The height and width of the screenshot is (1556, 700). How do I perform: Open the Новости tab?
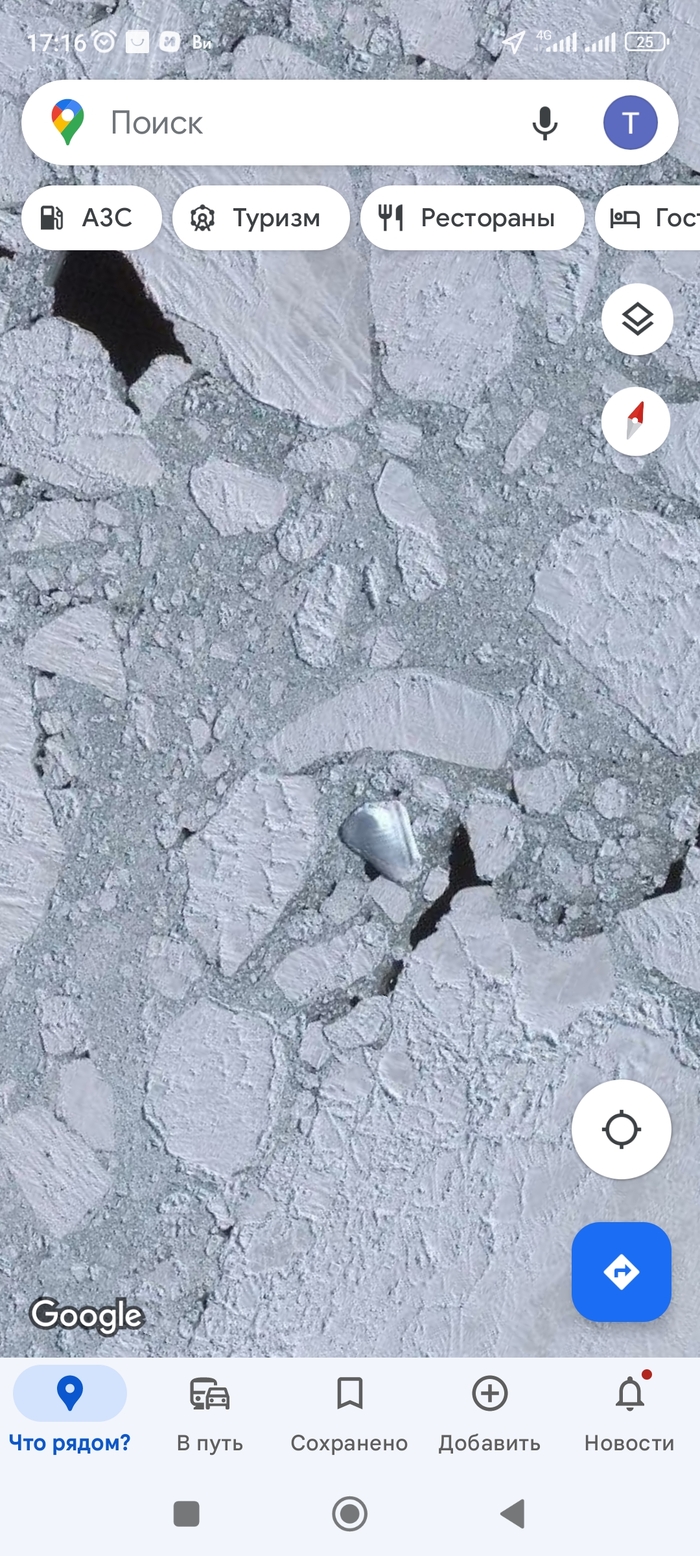pos(629,1412)
